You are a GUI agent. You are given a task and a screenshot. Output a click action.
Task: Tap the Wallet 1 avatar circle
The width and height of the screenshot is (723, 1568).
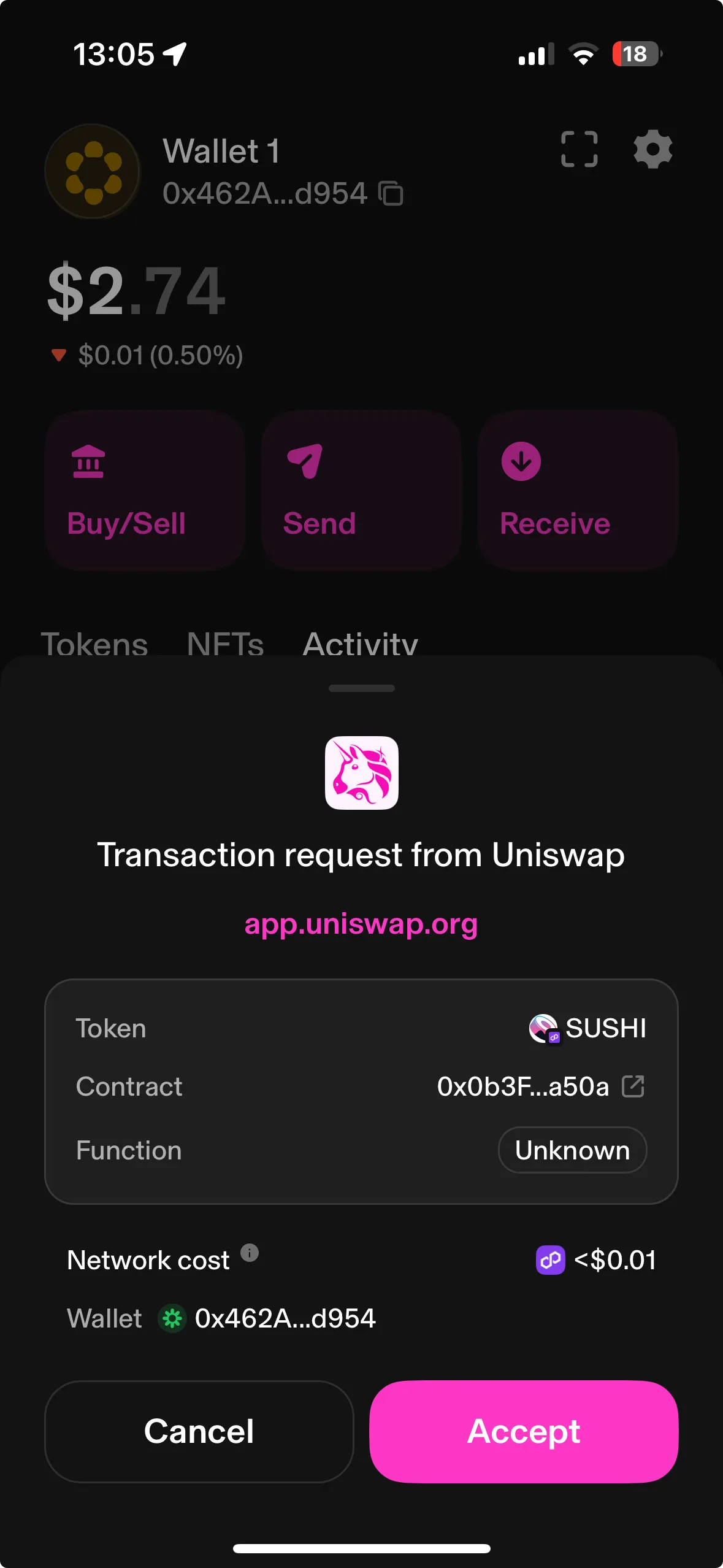click(x=93, y=172)
